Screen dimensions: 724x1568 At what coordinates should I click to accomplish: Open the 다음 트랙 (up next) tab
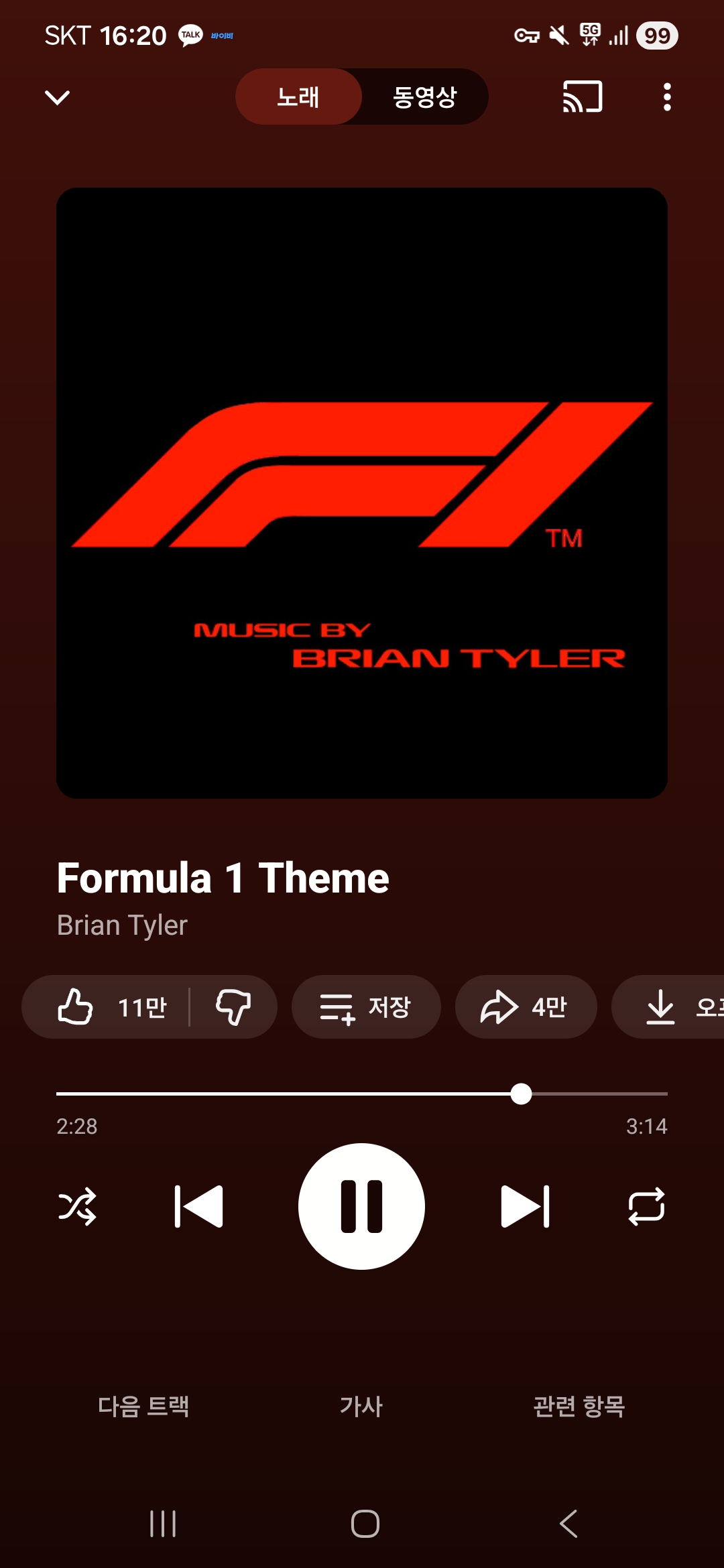pos(143,1406)
